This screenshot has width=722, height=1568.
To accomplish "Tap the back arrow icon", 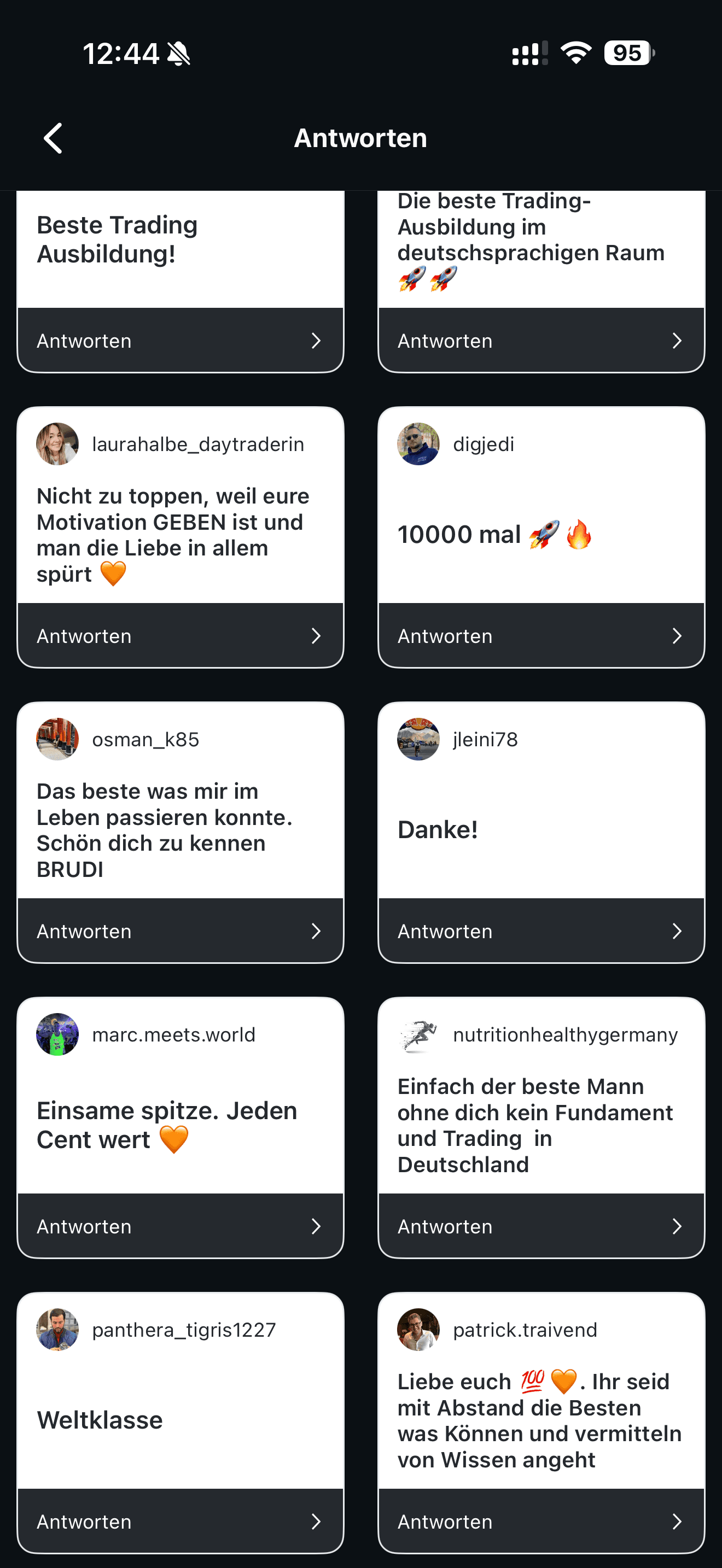I will tap(54, 138).
